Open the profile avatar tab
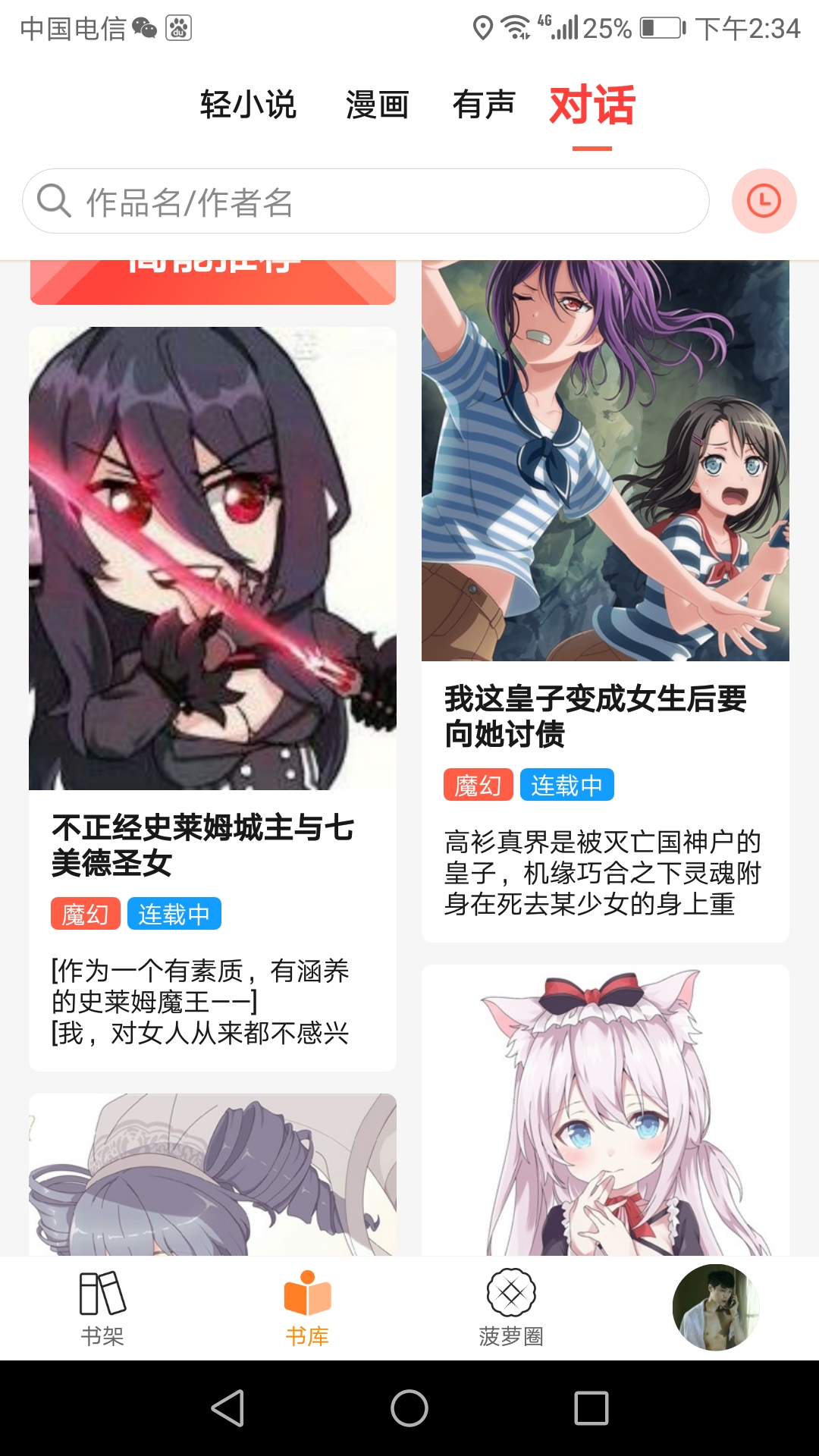Screen dimensions: 819x1456 (715, 1307)
